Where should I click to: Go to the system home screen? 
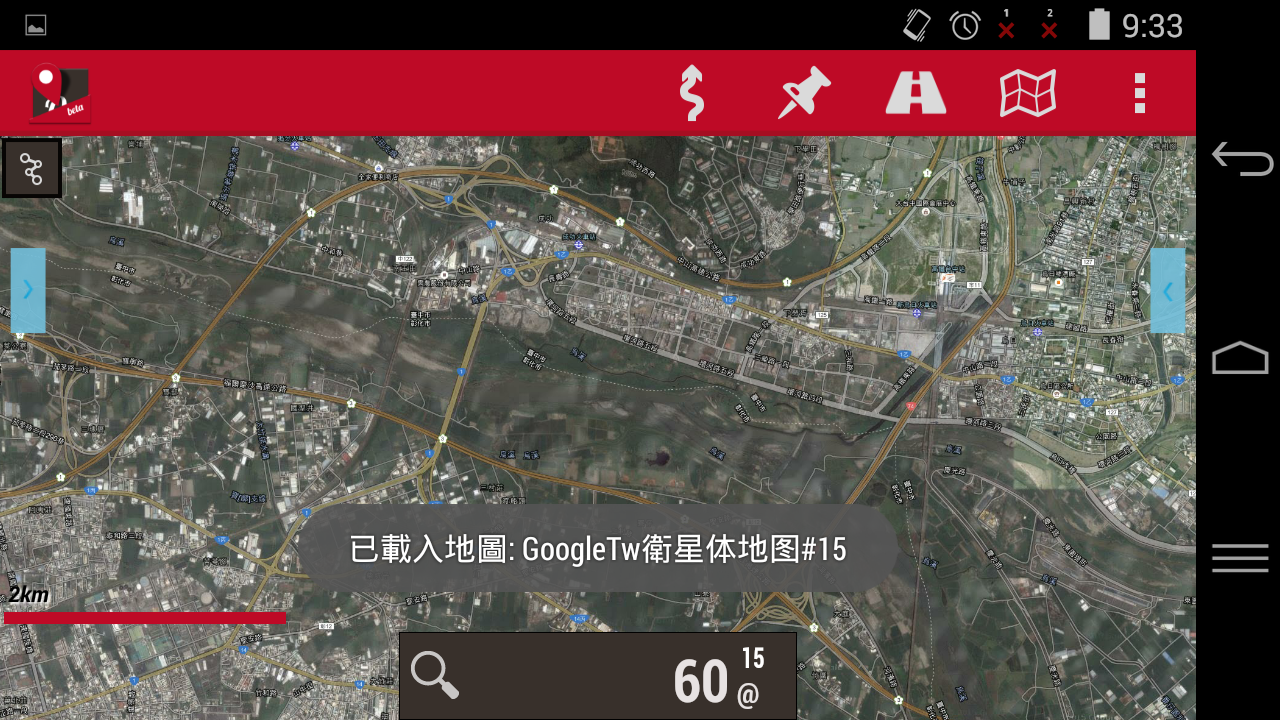point(1240,358)
